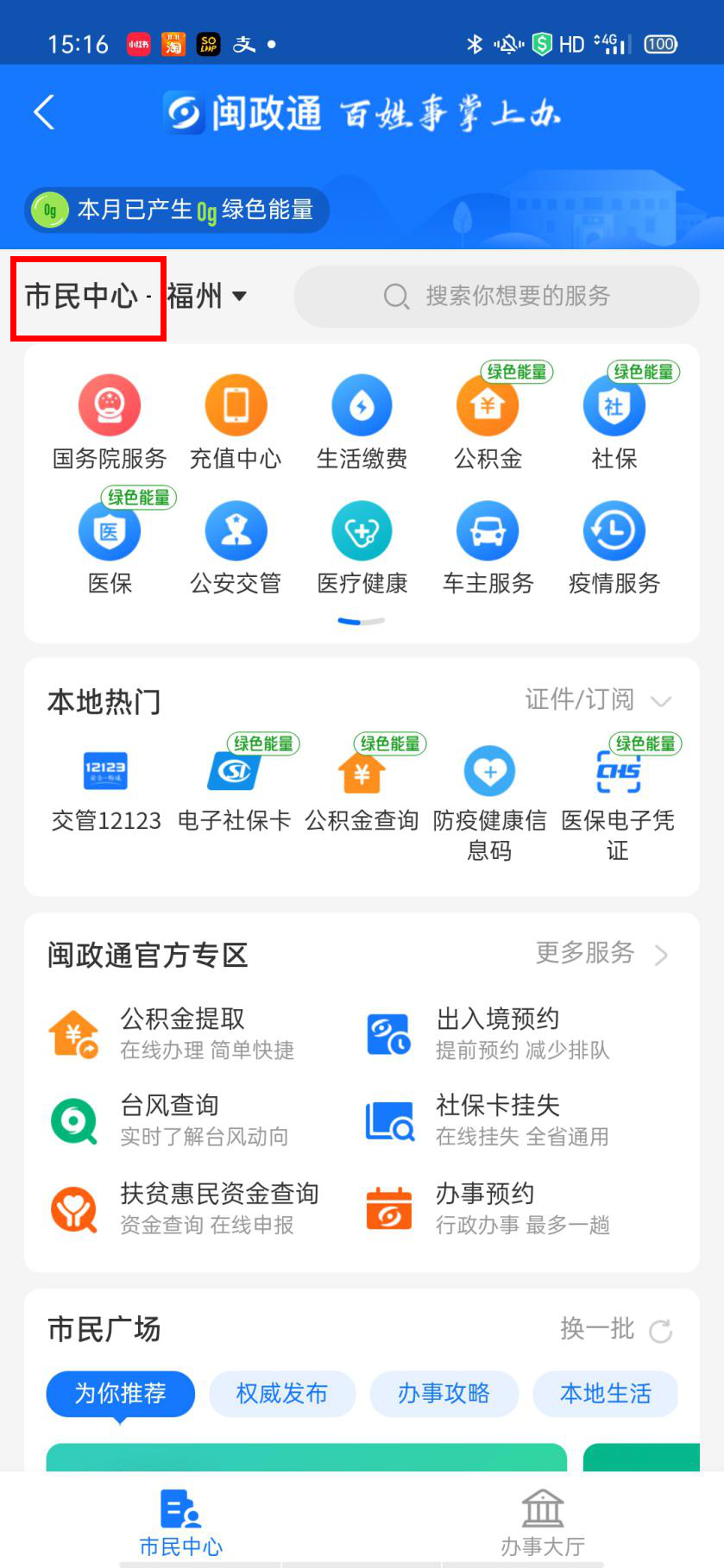View 更多服务 in 闽政通官方专区

(601, 953)
